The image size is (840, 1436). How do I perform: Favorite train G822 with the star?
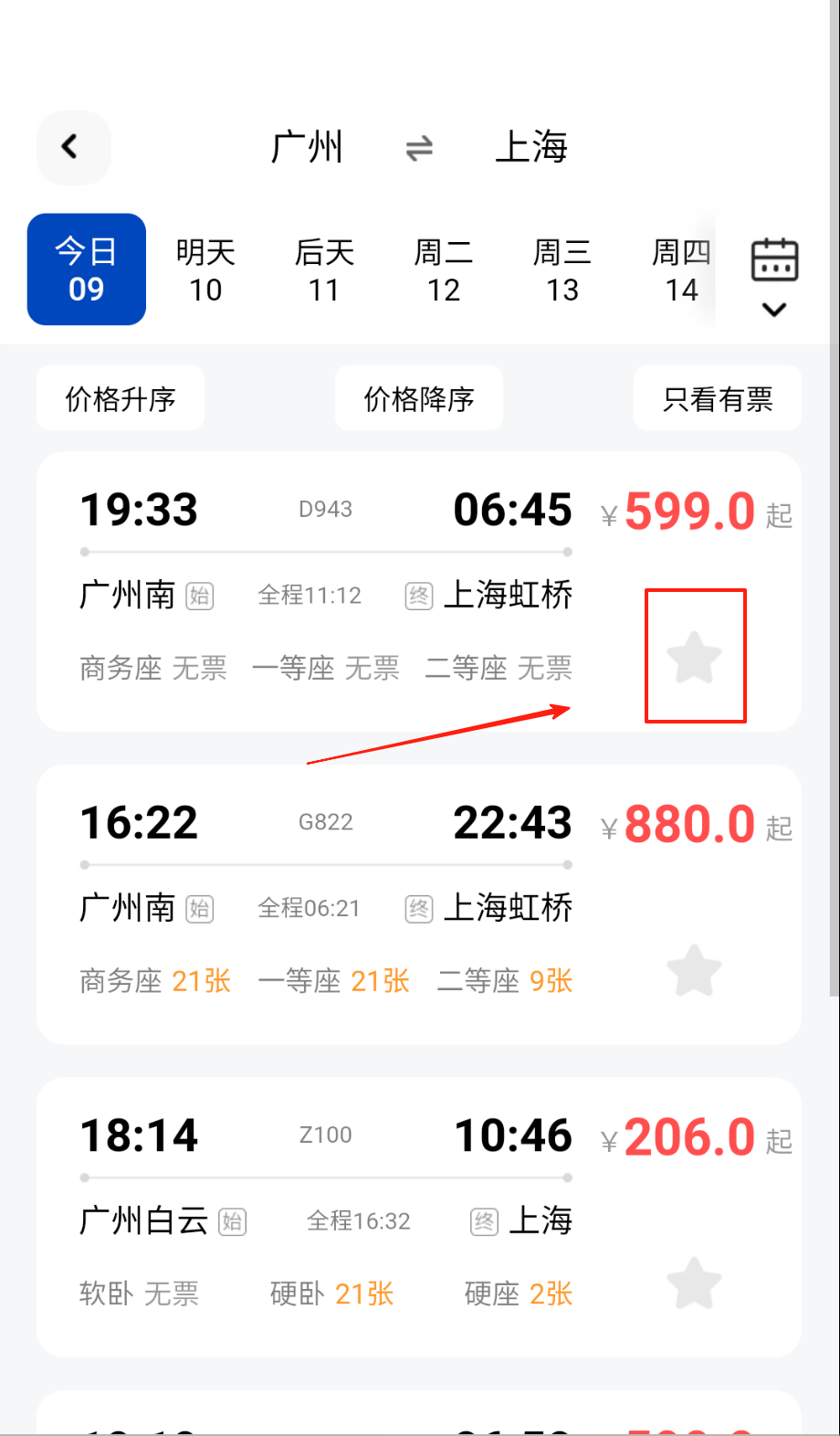695,970
